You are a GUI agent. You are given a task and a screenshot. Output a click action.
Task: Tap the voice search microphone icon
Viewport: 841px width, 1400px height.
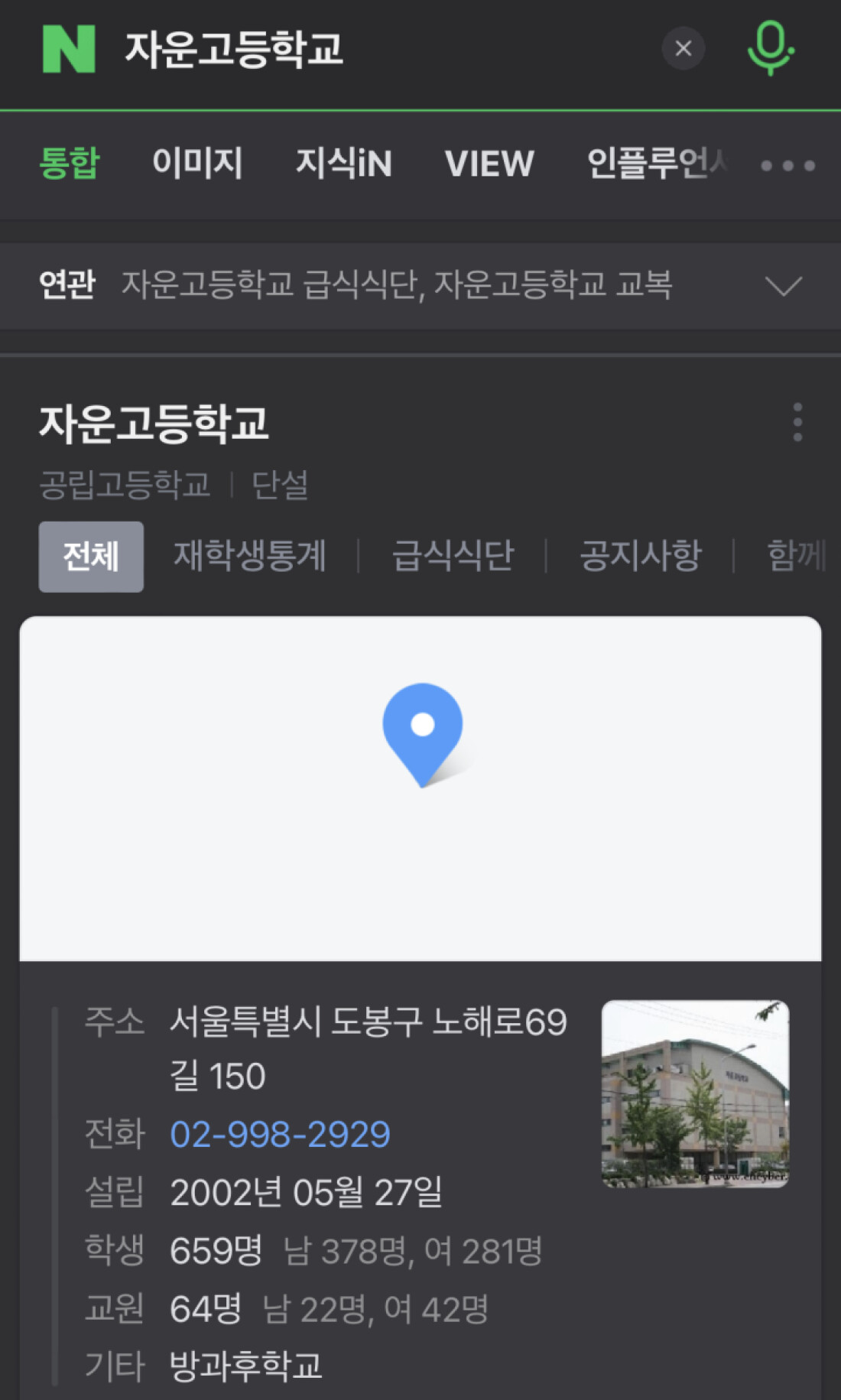coord(771,48)
